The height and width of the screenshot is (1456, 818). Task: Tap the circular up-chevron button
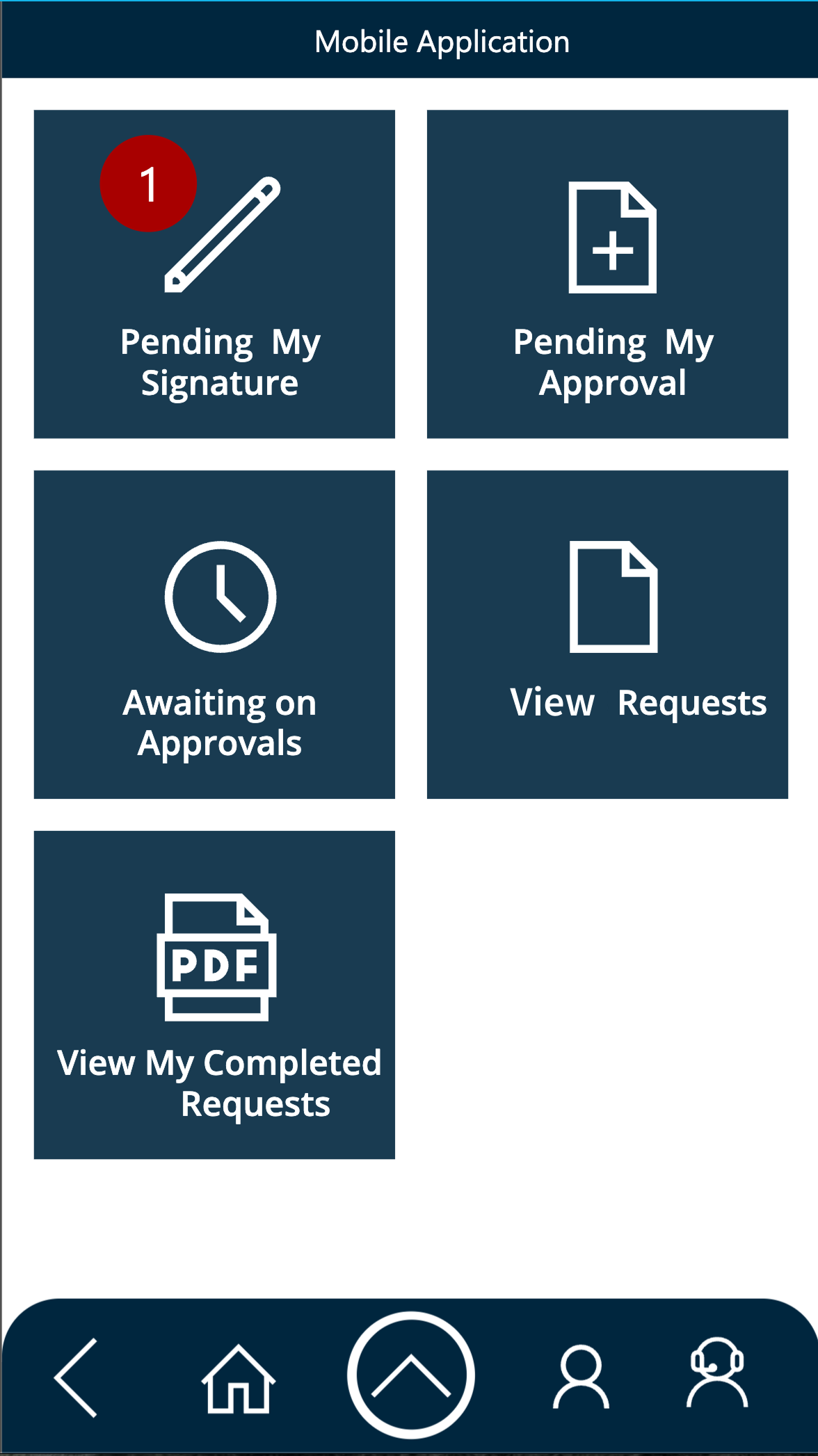(x=411, y=1375)
